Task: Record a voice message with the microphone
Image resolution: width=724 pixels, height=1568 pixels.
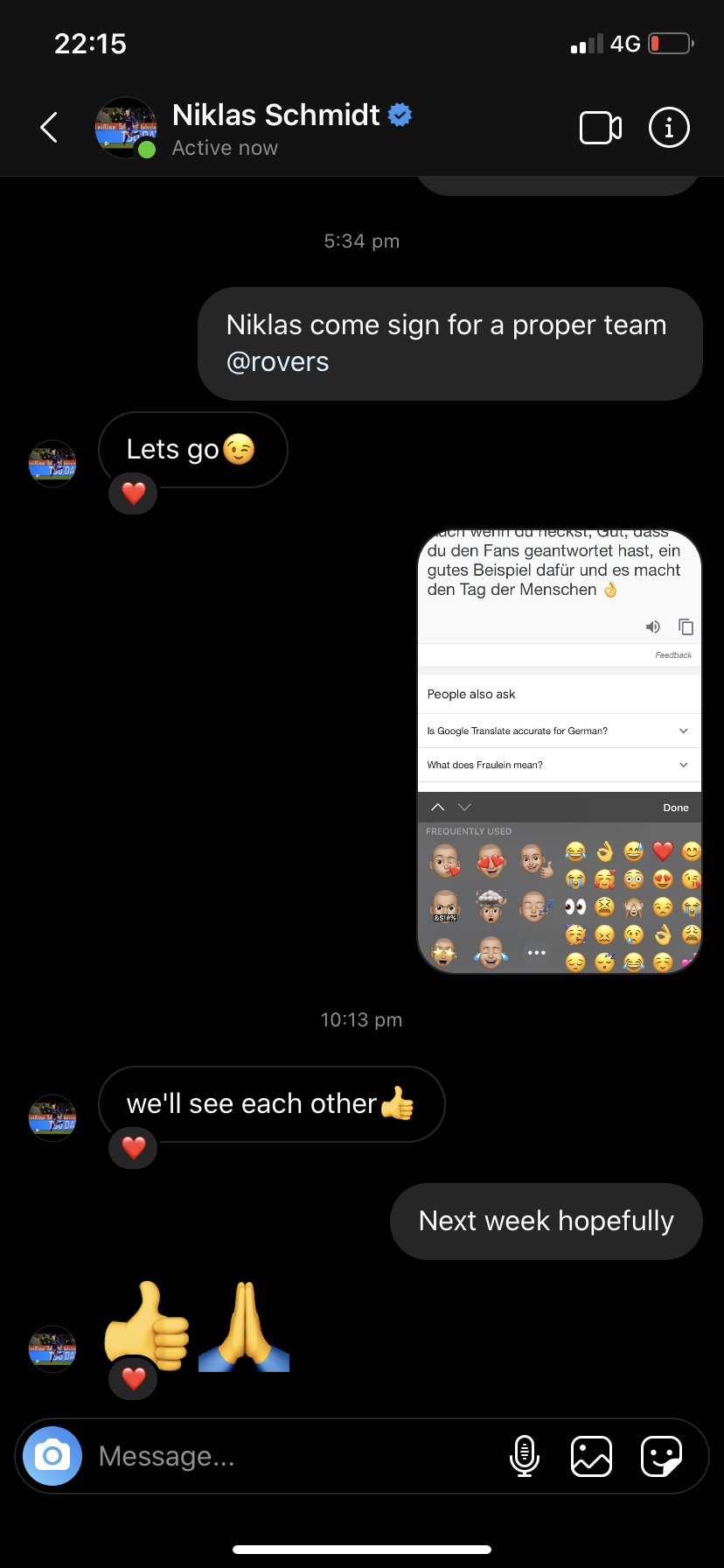Action: pyautogui.click(x=525, y=1456)
